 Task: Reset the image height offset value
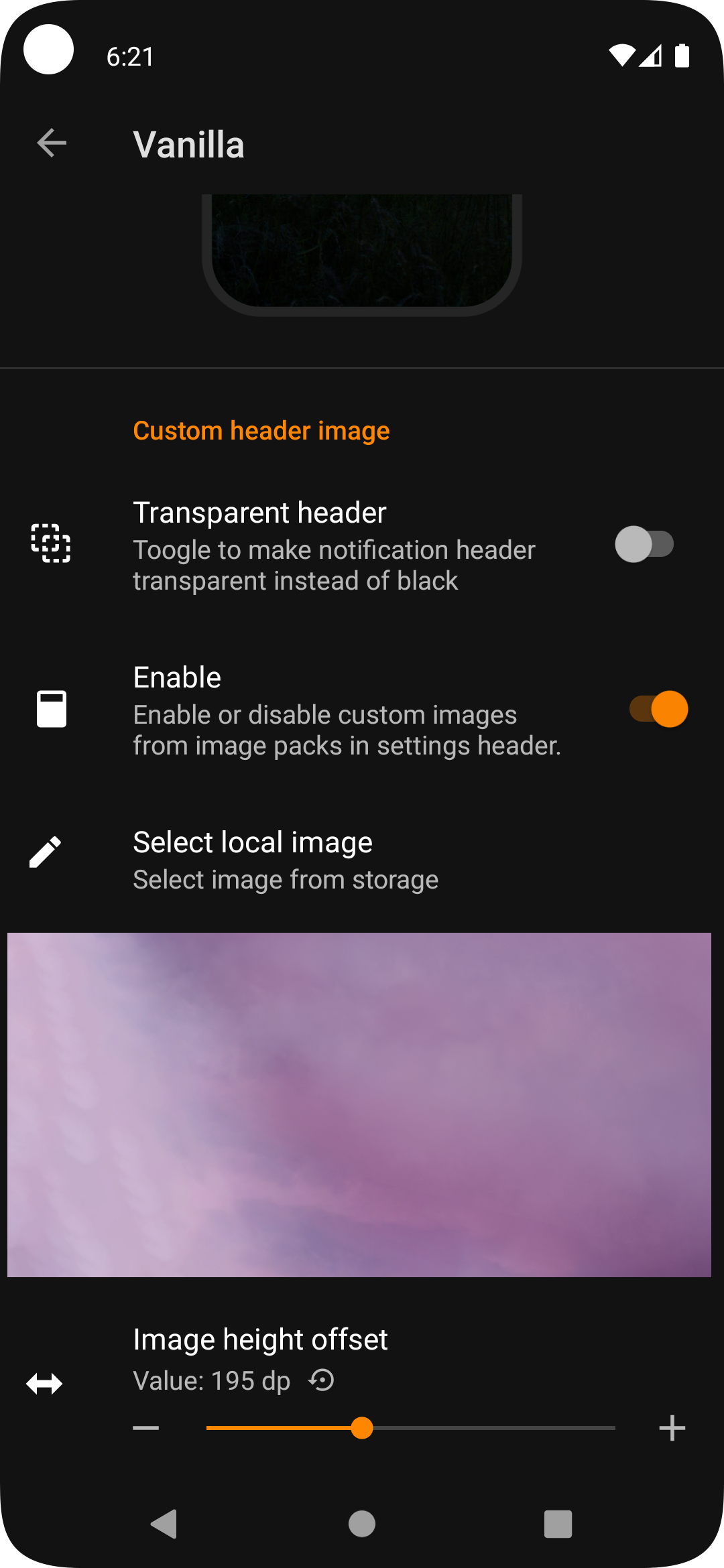pyautogui.click(x=322, y=1380)
